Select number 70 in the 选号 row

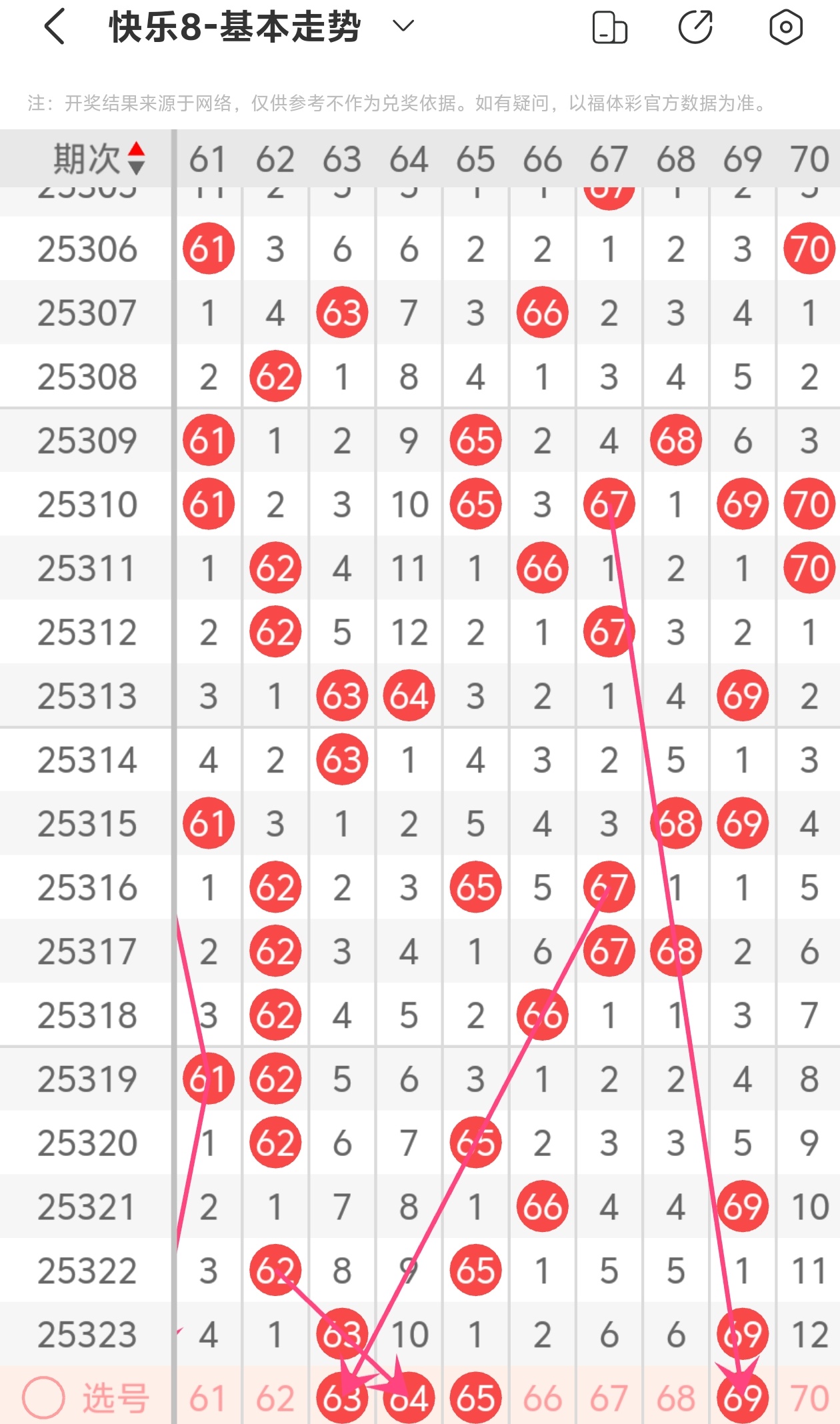pyautogui.click(x=809, y=1398)
